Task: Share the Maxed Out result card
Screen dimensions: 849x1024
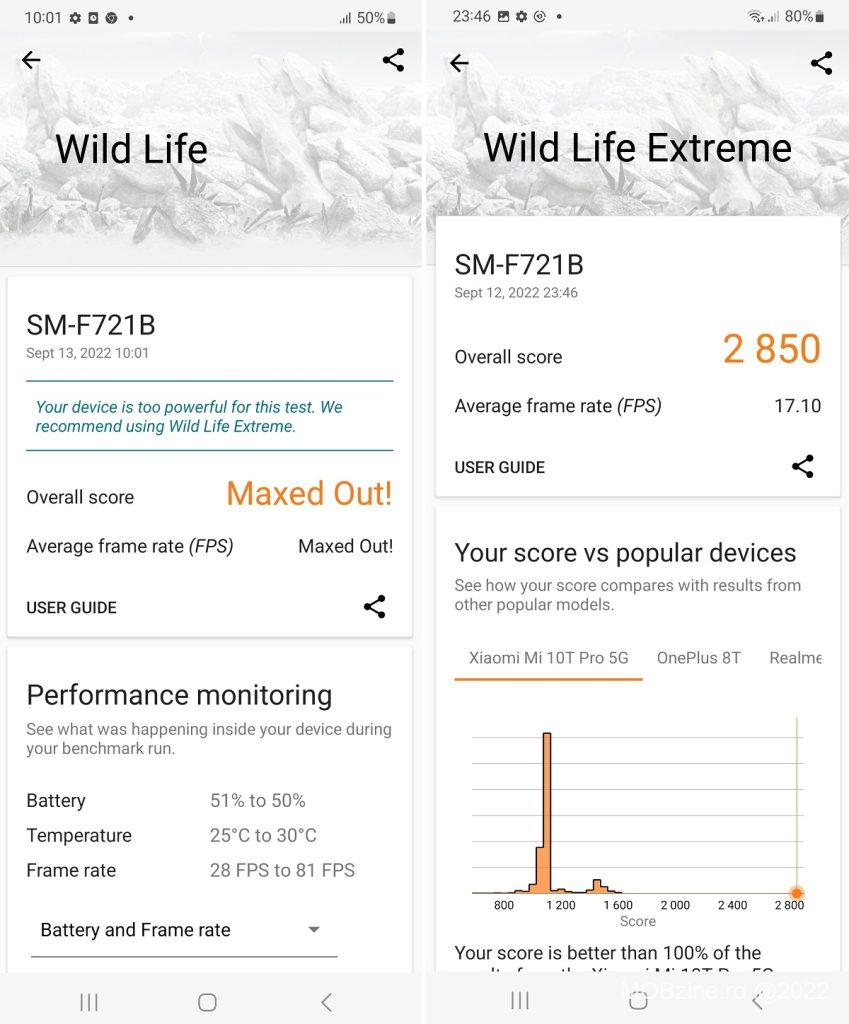Action: [375, 607]
